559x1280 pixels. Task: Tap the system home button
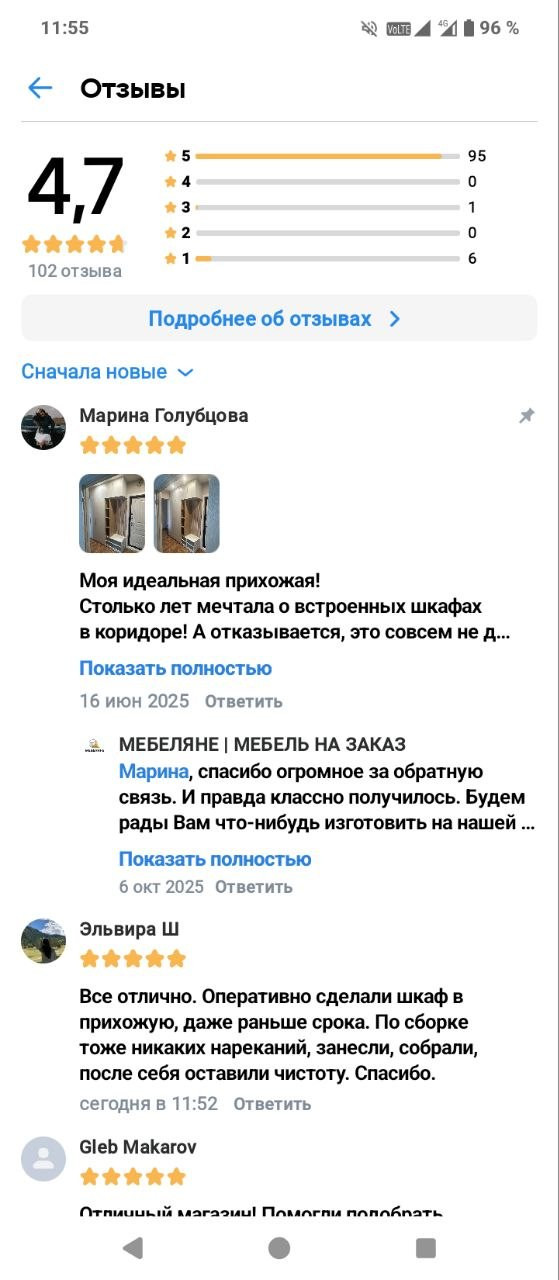click(279, 1247)
